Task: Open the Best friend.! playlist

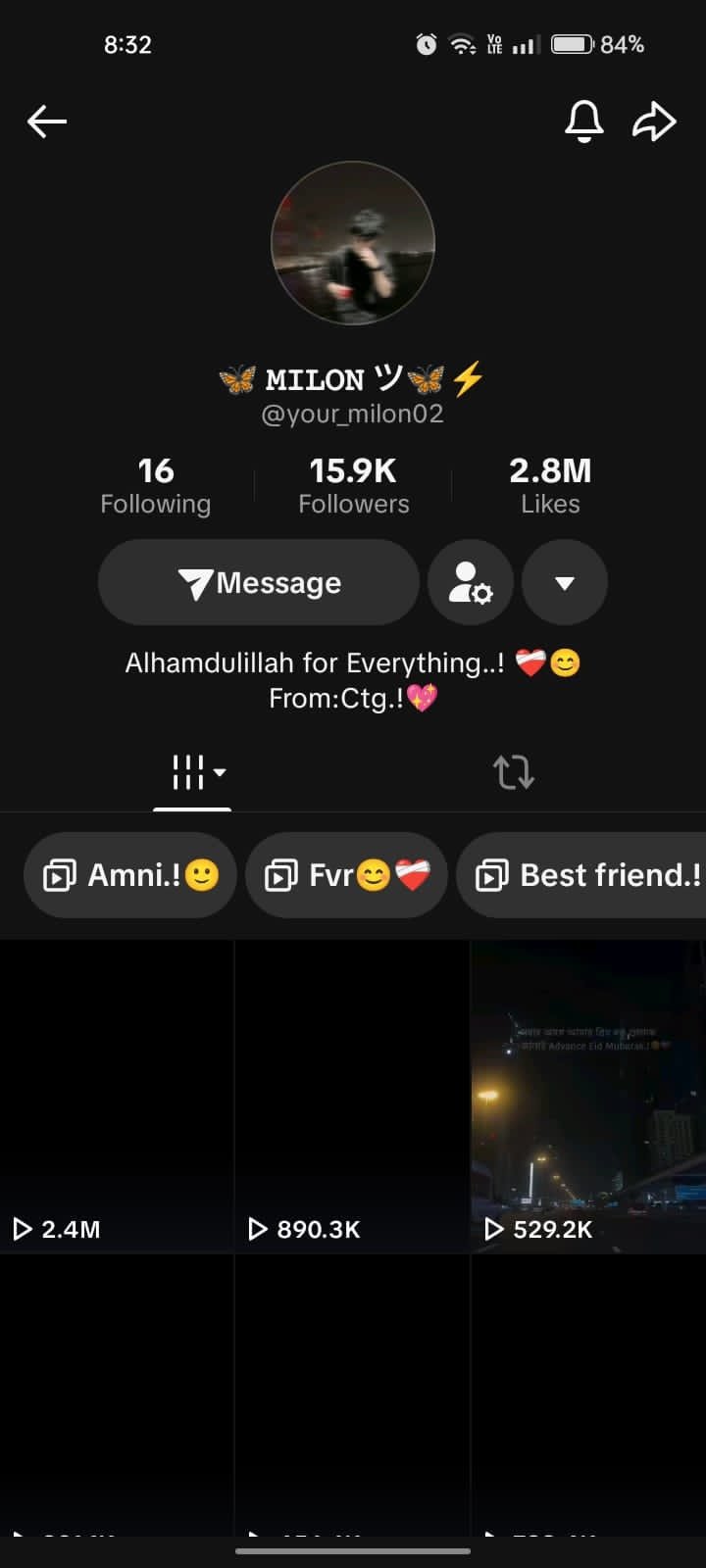Action: click(582, 875)
